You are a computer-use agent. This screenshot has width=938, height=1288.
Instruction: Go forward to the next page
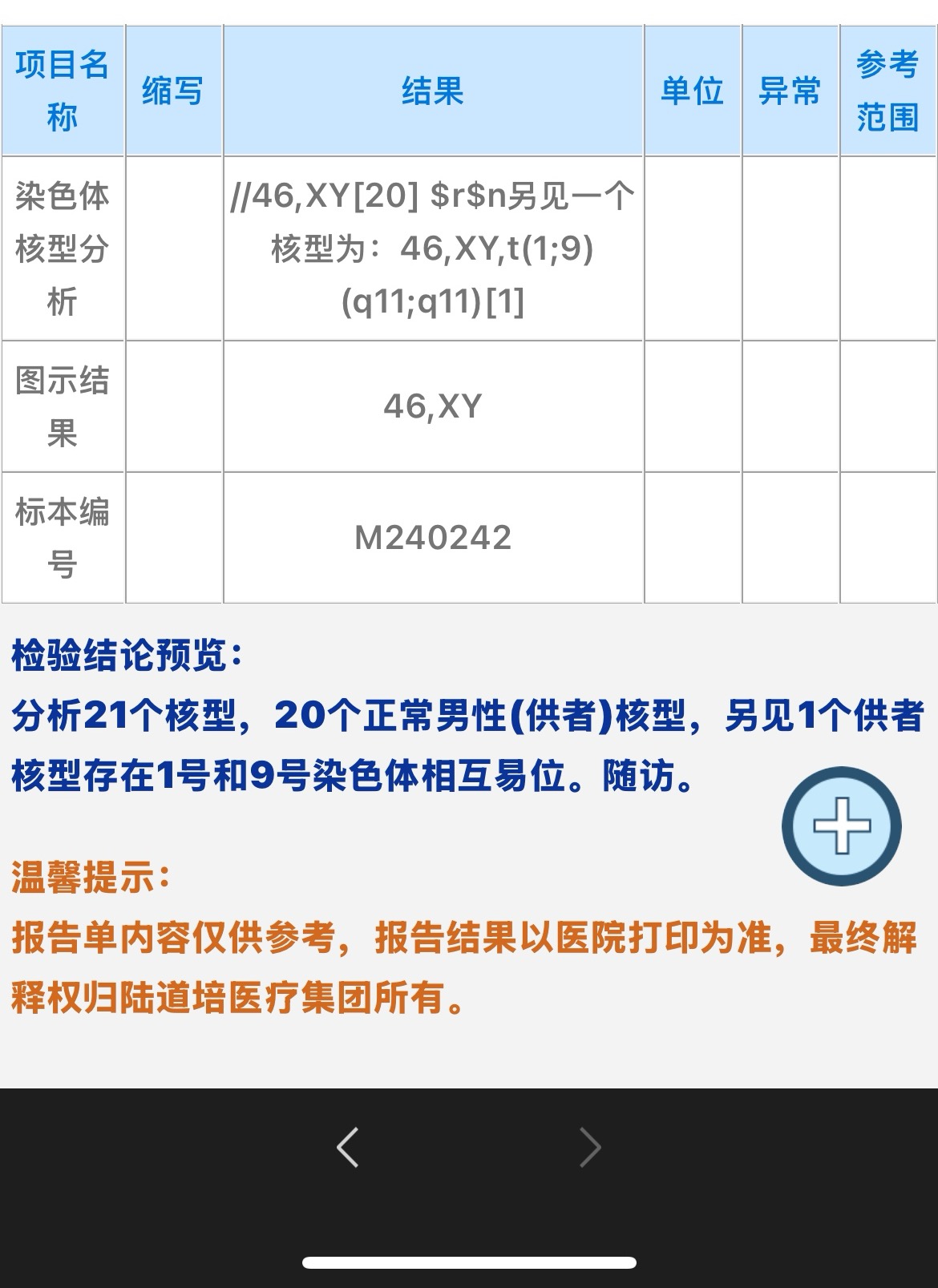[x=589, y=1147]
